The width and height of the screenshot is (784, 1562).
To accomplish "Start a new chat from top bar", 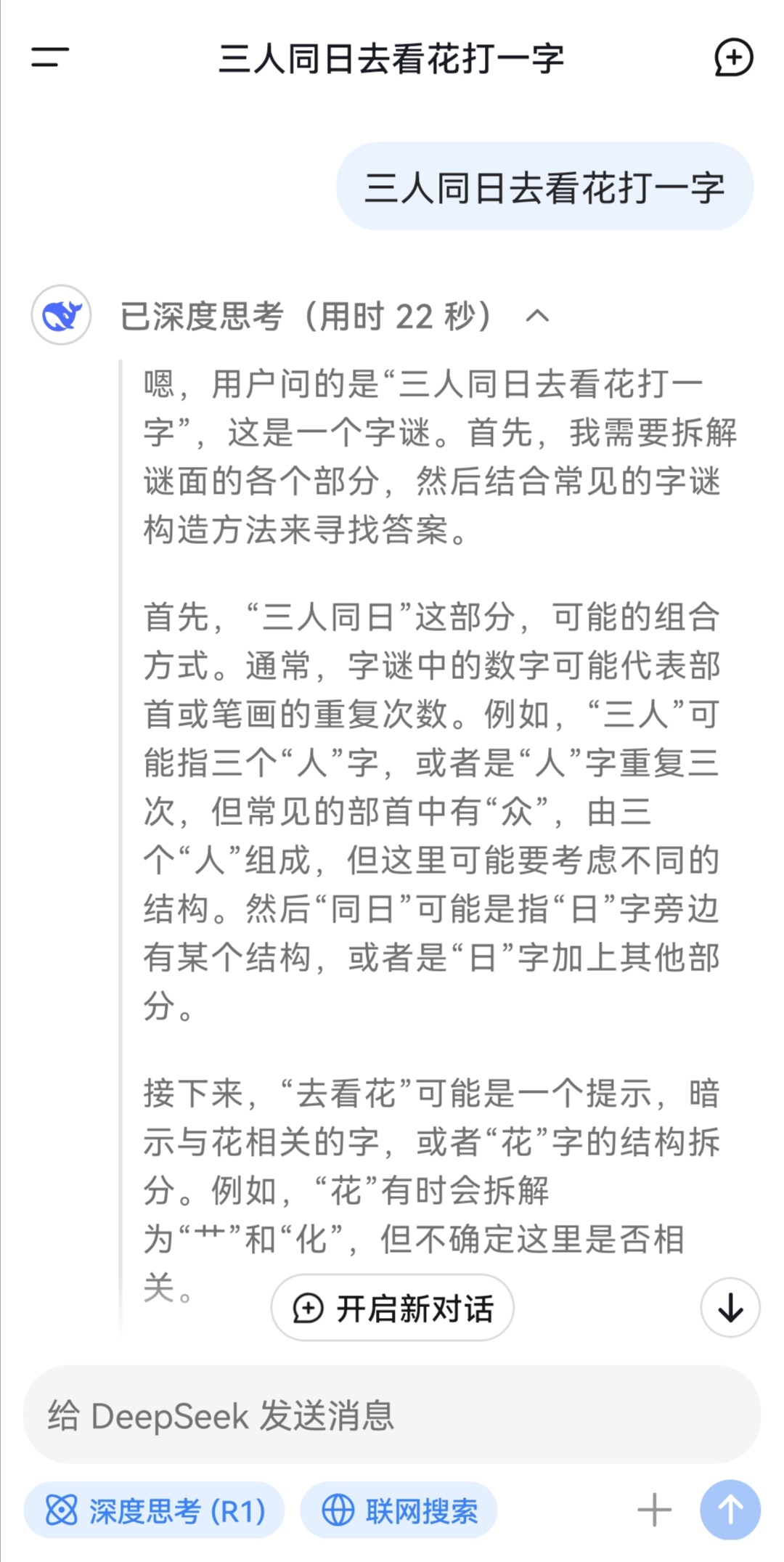I will point(732,57).
